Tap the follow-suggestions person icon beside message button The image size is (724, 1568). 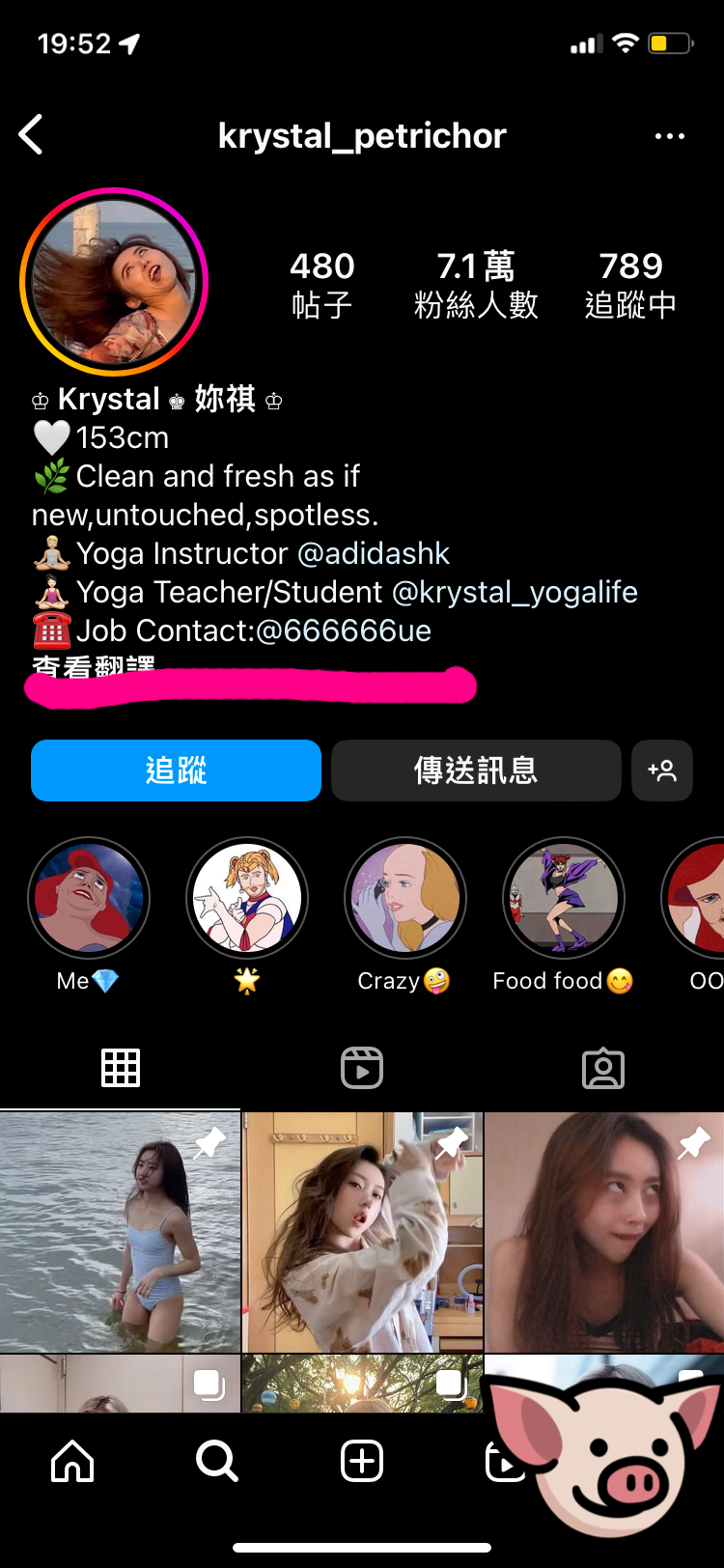pyautogui.click(x=662, y=770)
